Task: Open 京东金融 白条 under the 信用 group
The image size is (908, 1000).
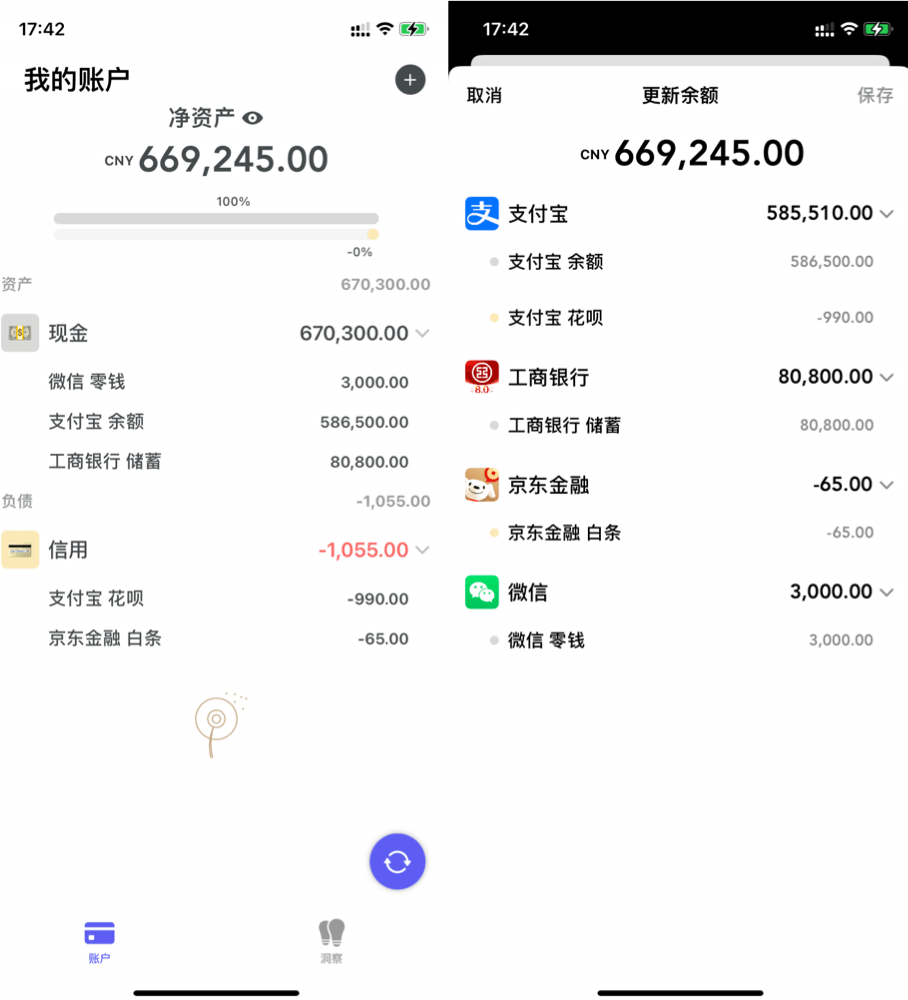Action: 105,637
